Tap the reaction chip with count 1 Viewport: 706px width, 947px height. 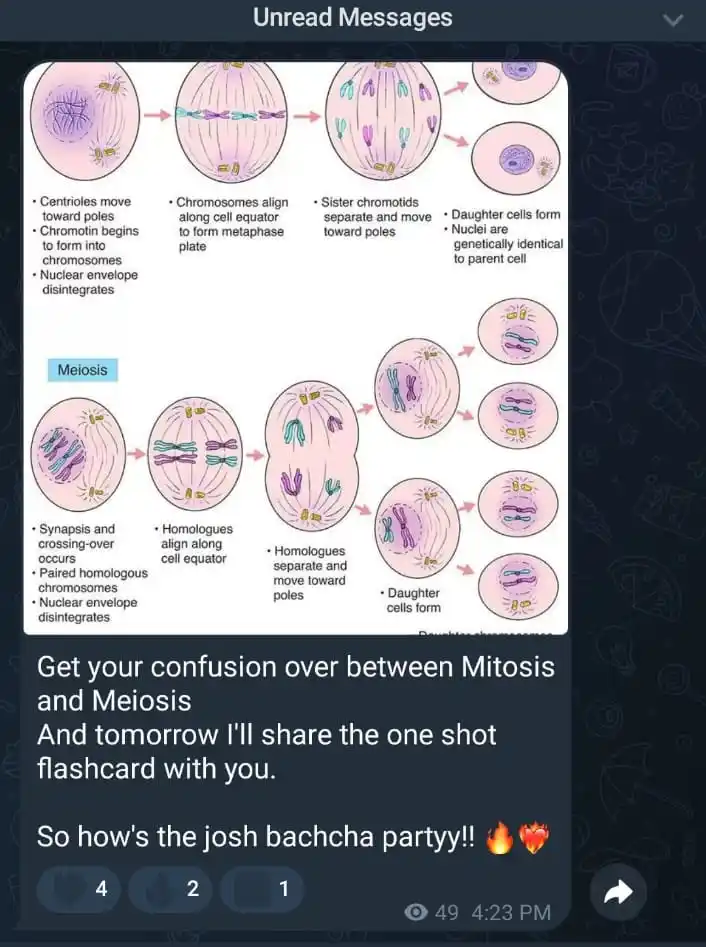click(261, 889)
